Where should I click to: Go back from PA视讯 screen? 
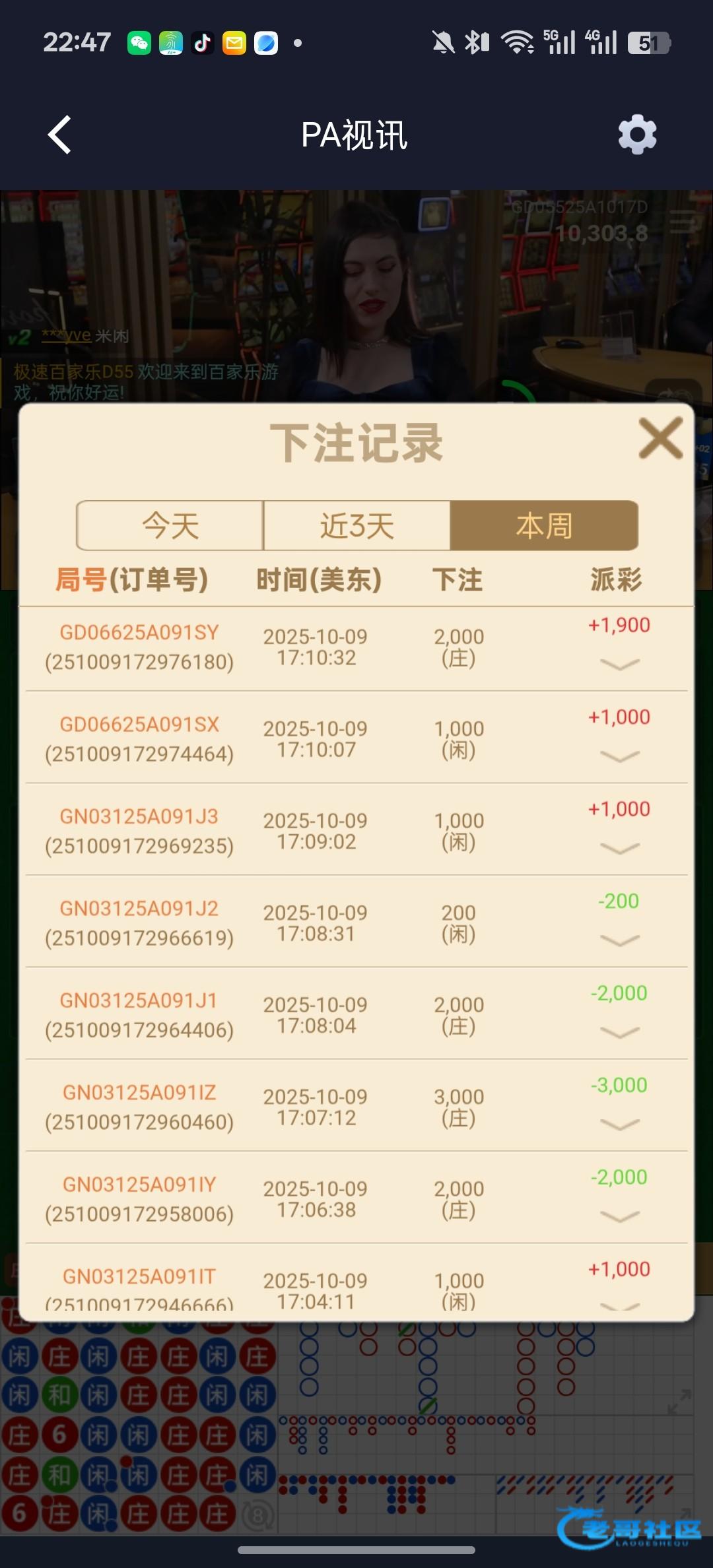[x=59, y=135]
